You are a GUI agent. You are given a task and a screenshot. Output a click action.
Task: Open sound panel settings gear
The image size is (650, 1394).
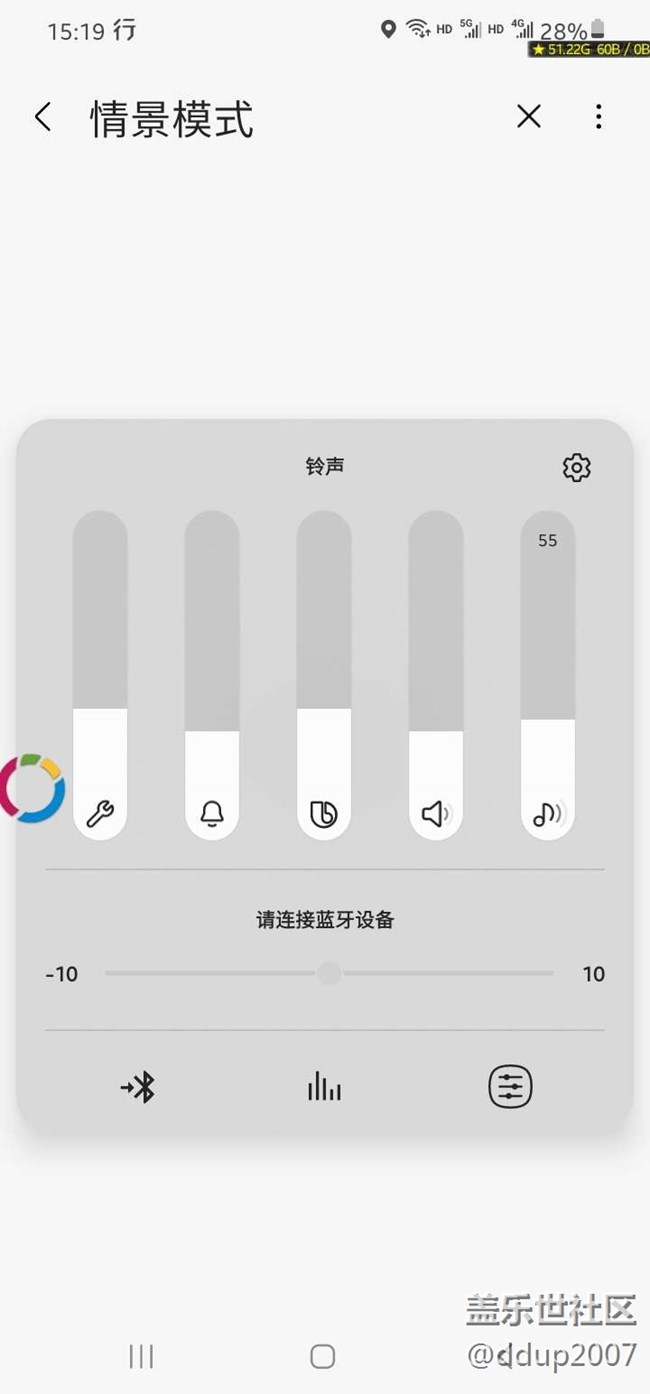(x=576, y=467)
